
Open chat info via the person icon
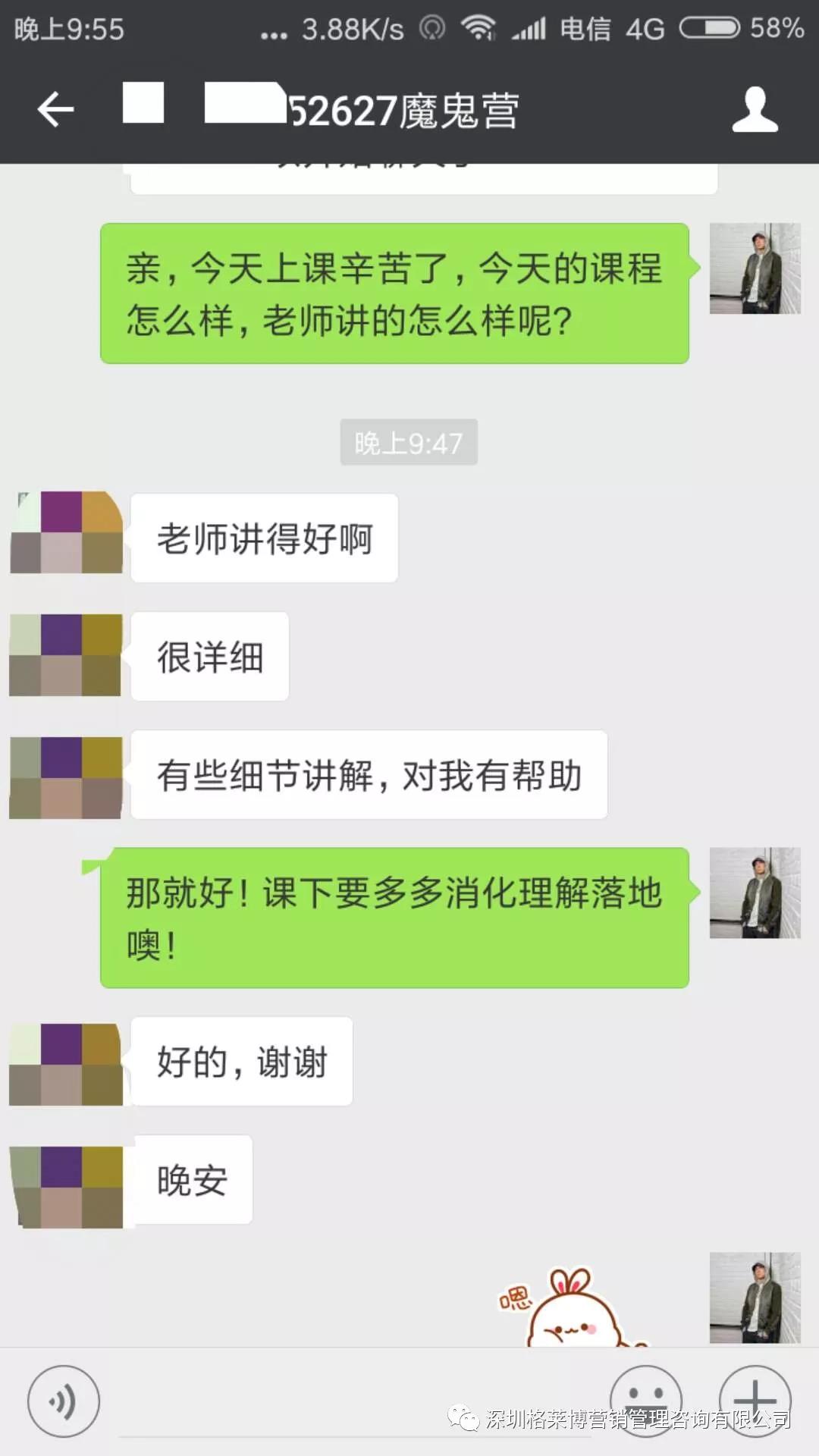tap(755, 110)
